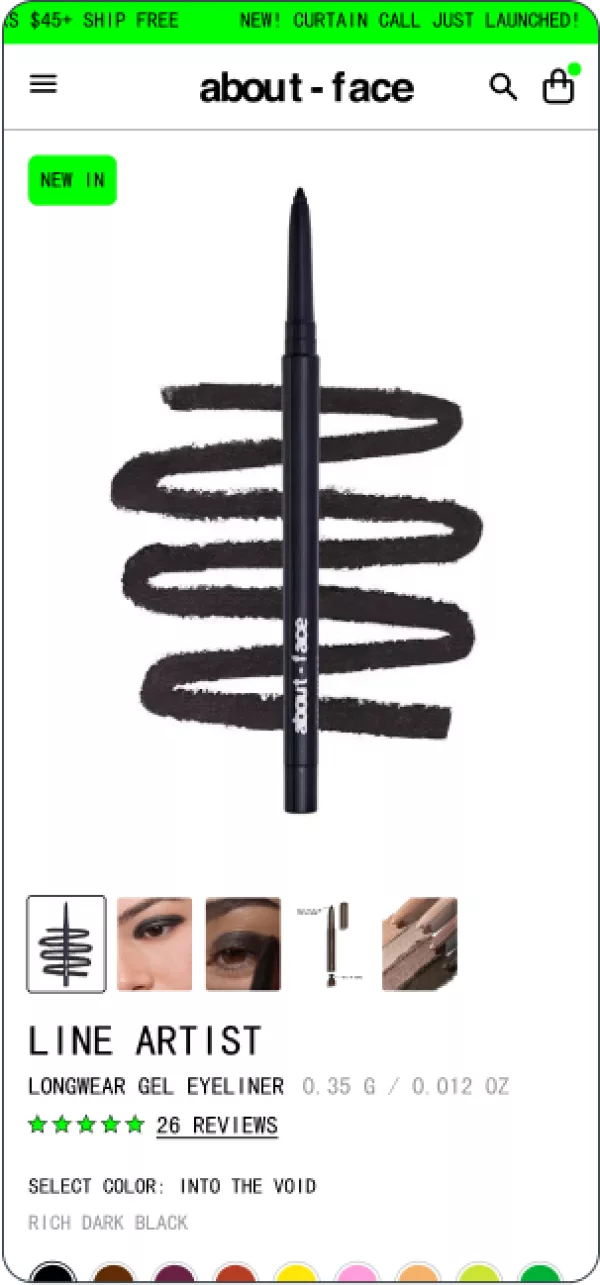View the open pencil with cap thumbnail
Screen dimensions: 600x1285
[x=331, y=944]
